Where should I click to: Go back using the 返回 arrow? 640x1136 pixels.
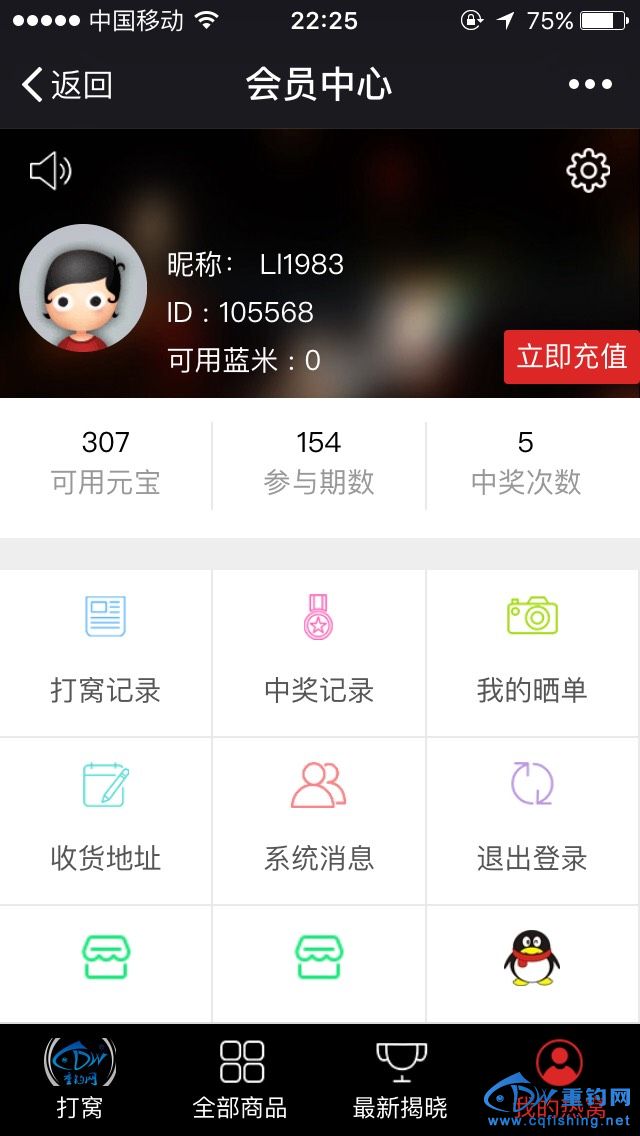(66, 85)
